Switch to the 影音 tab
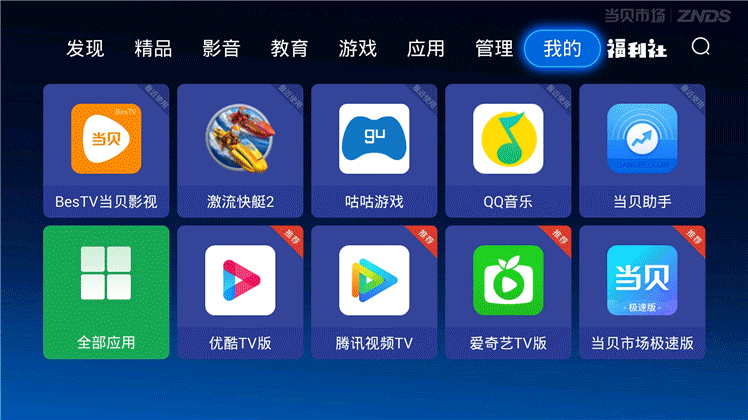The width and height of the screenshot is (748, 420). [x=221, y=48]
